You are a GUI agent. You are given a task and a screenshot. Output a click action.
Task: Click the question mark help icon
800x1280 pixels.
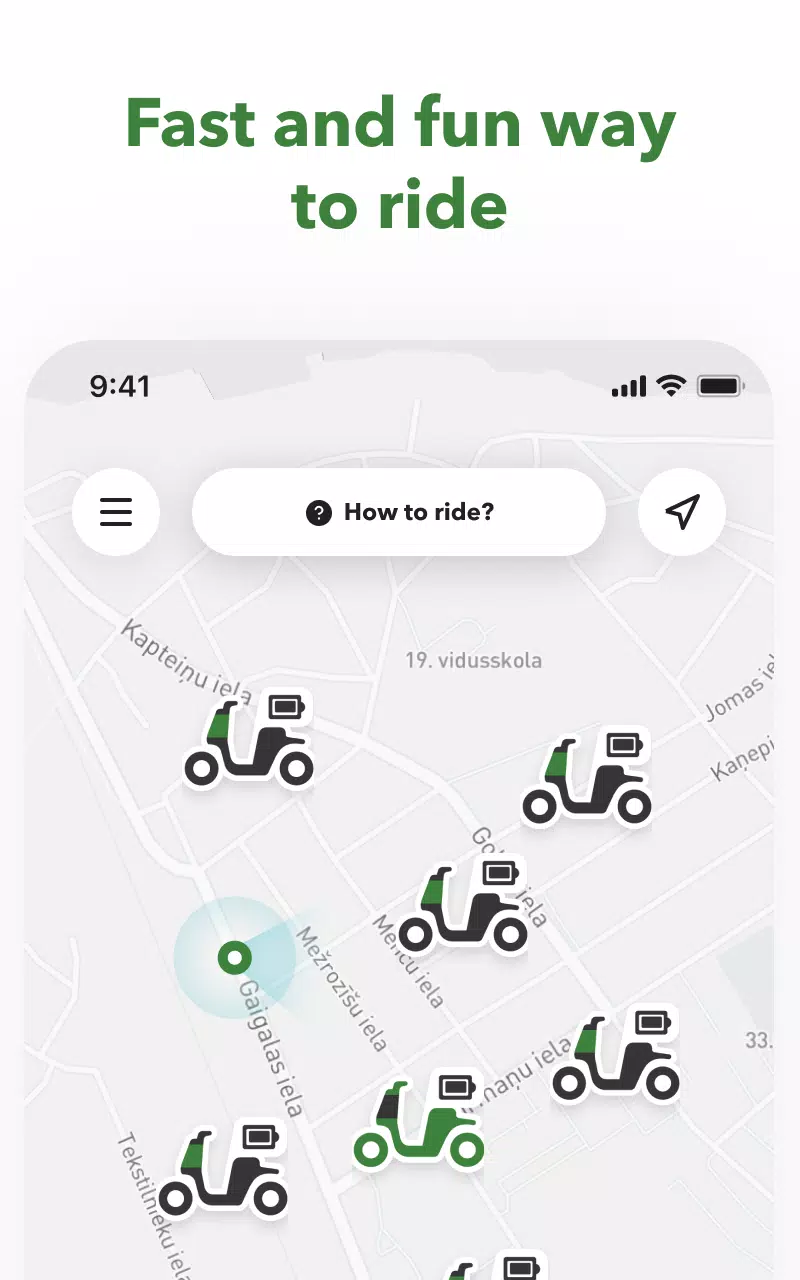click(x=317, y=512)
